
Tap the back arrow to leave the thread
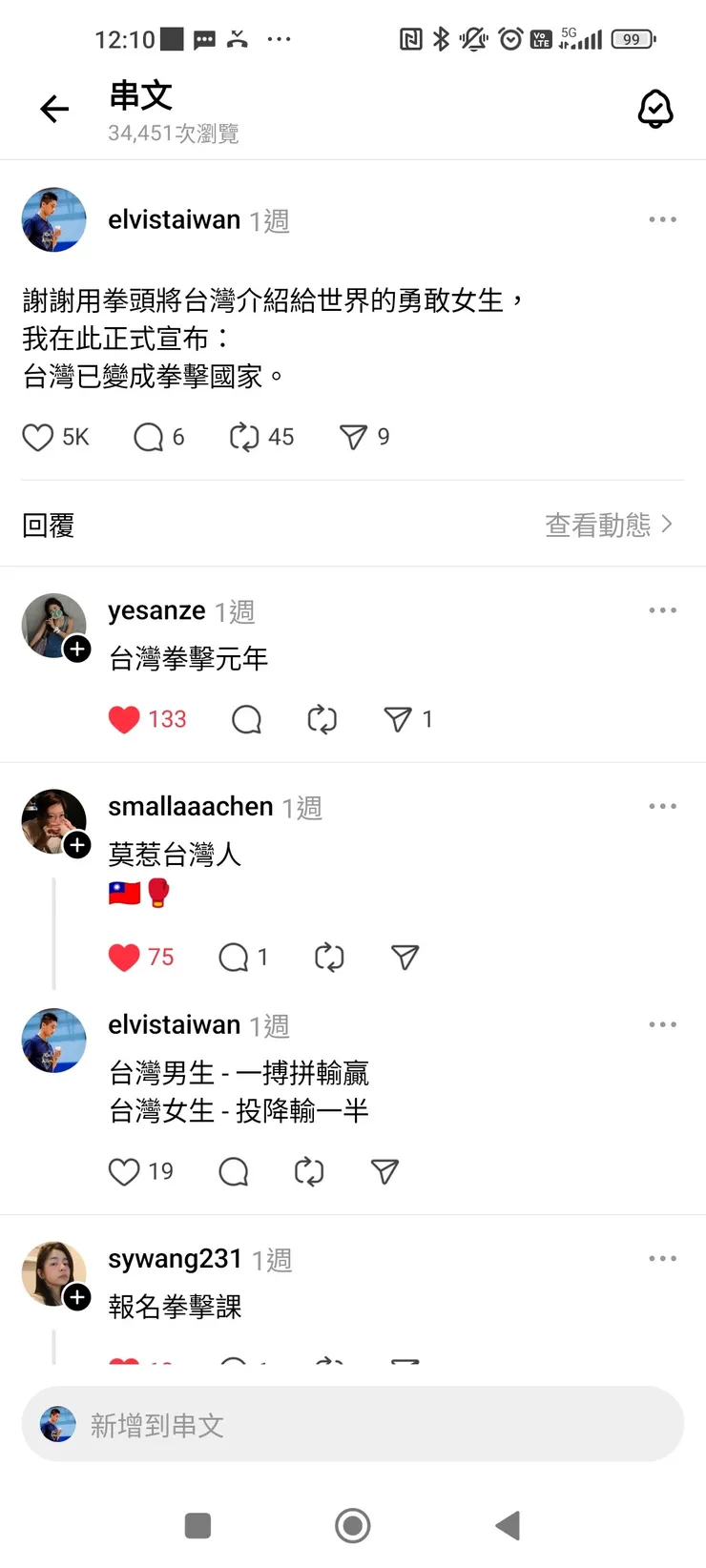[x=53, y=108]
